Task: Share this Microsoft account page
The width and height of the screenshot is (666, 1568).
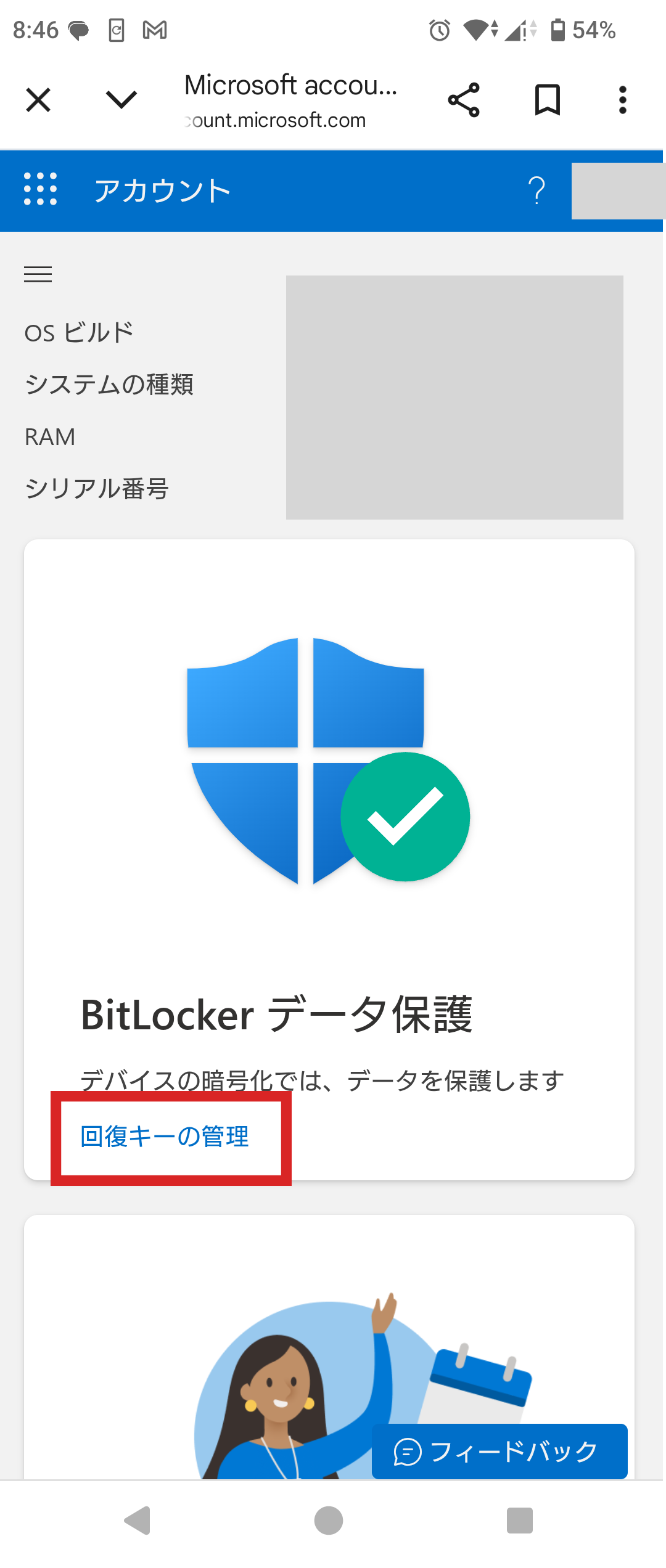Action: pyautogui.click(x=464, y=100)
